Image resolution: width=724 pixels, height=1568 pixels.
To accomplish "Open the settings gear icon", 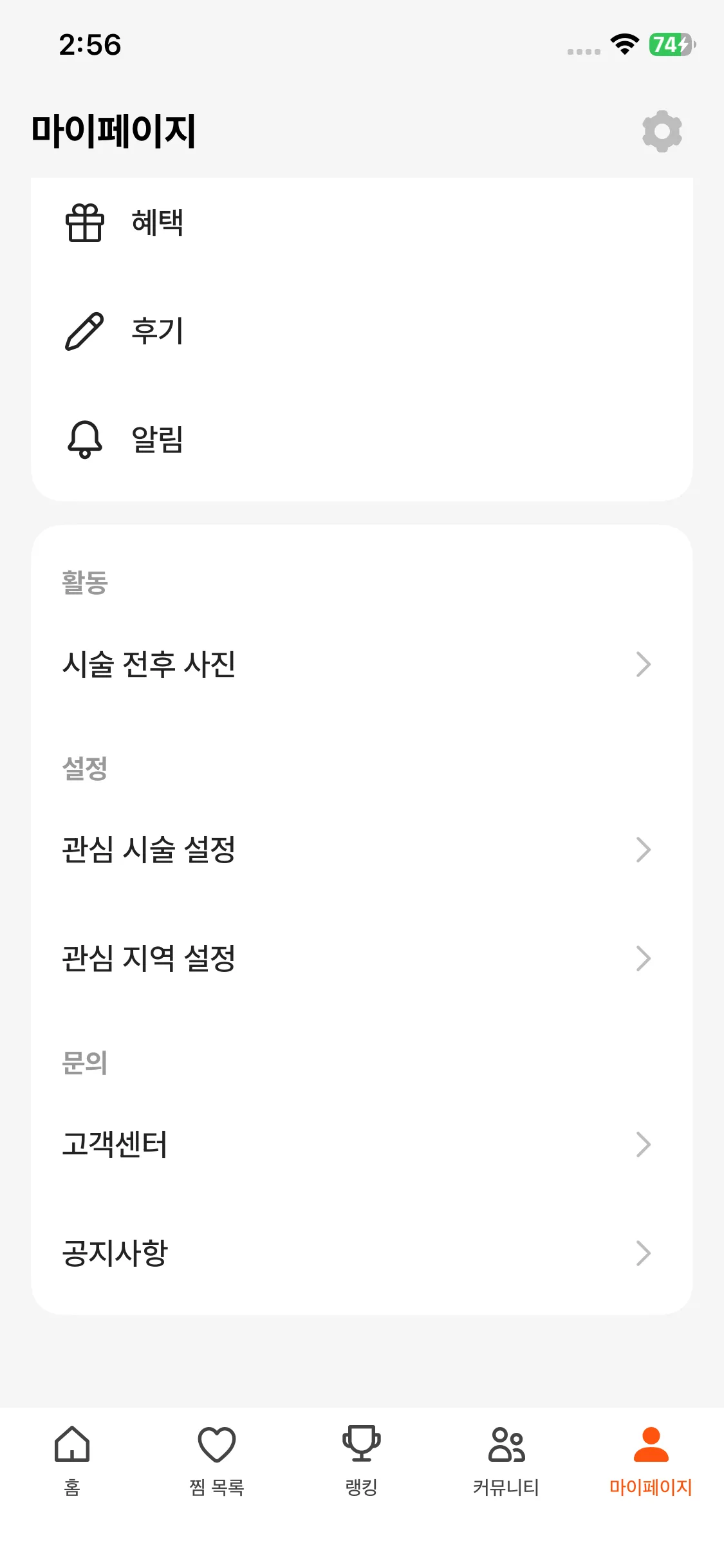I will (662, 131).
